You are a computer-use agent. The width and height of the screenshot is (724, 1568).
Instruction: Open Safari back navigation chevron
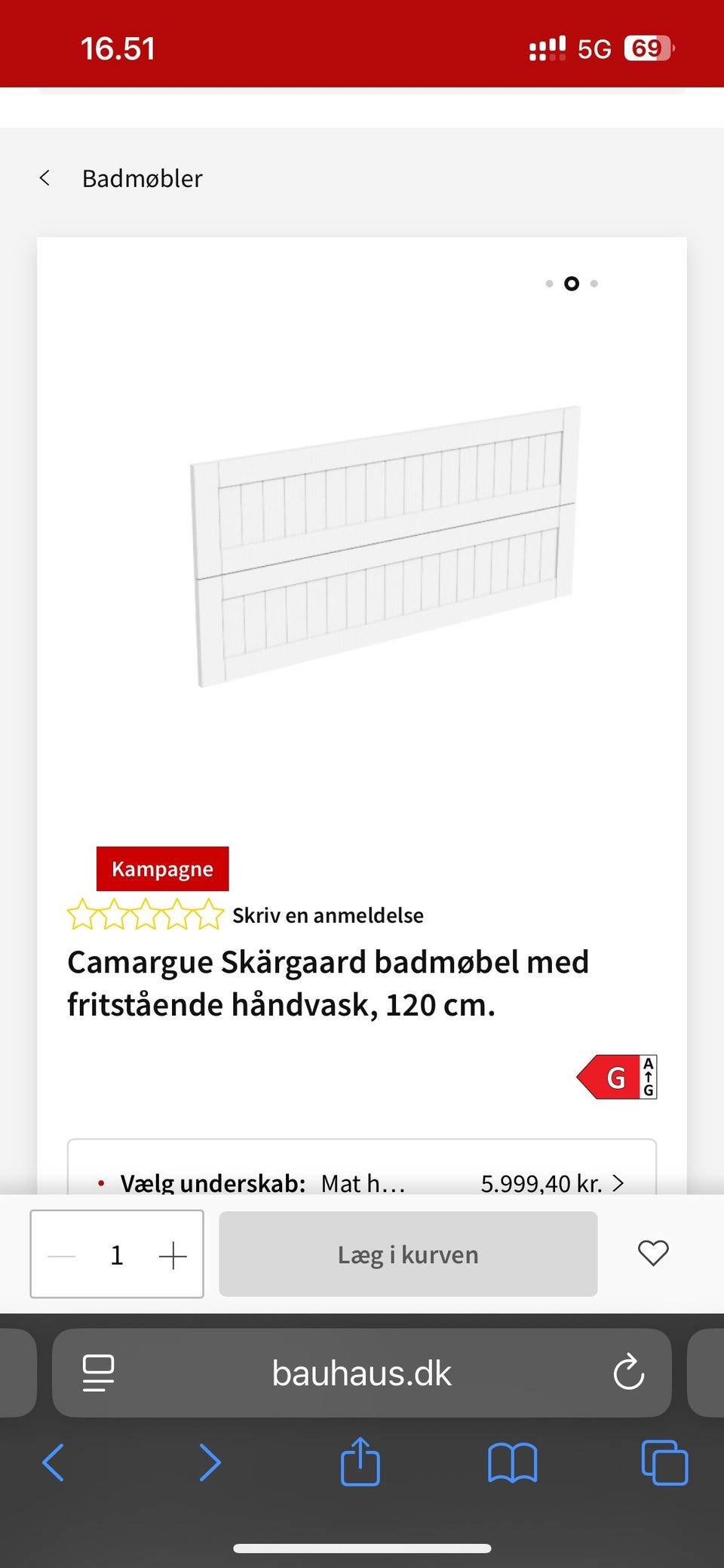(x=53, y=1462)
